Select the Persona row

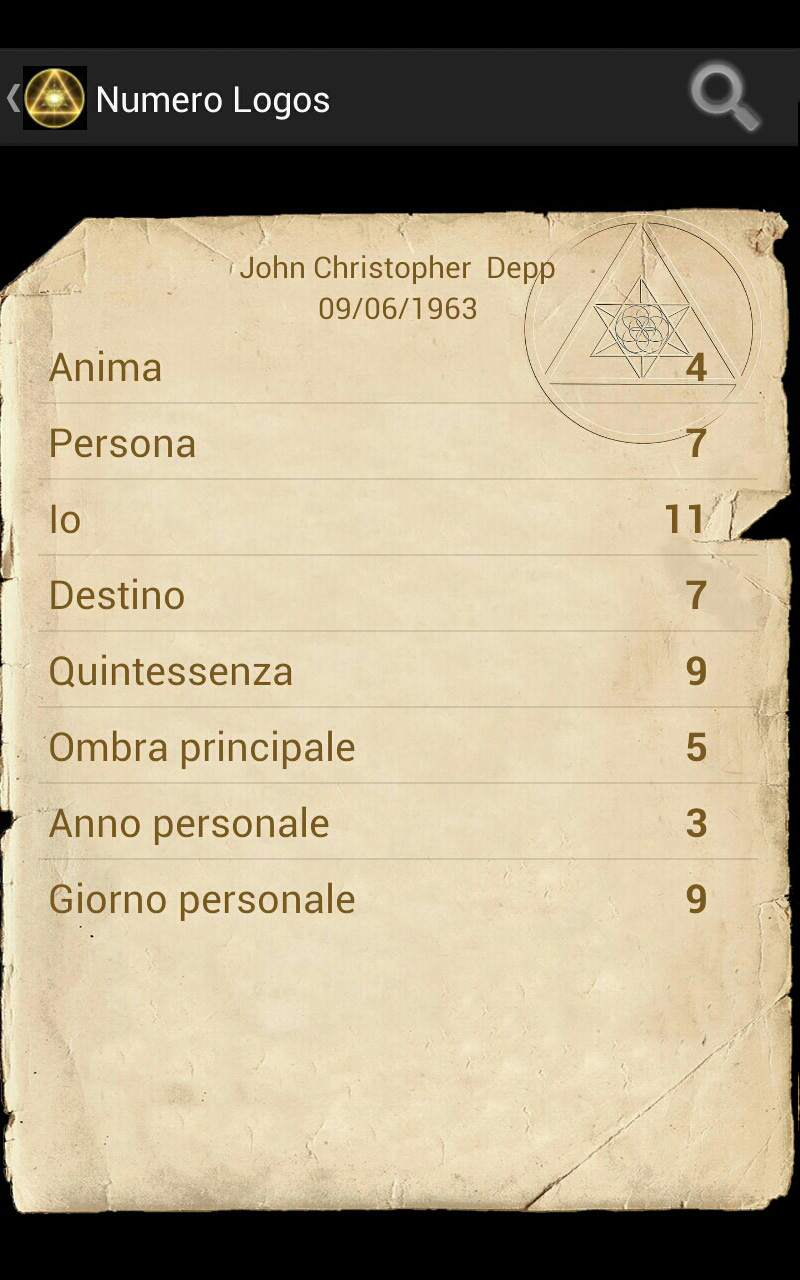coord(398,442)
